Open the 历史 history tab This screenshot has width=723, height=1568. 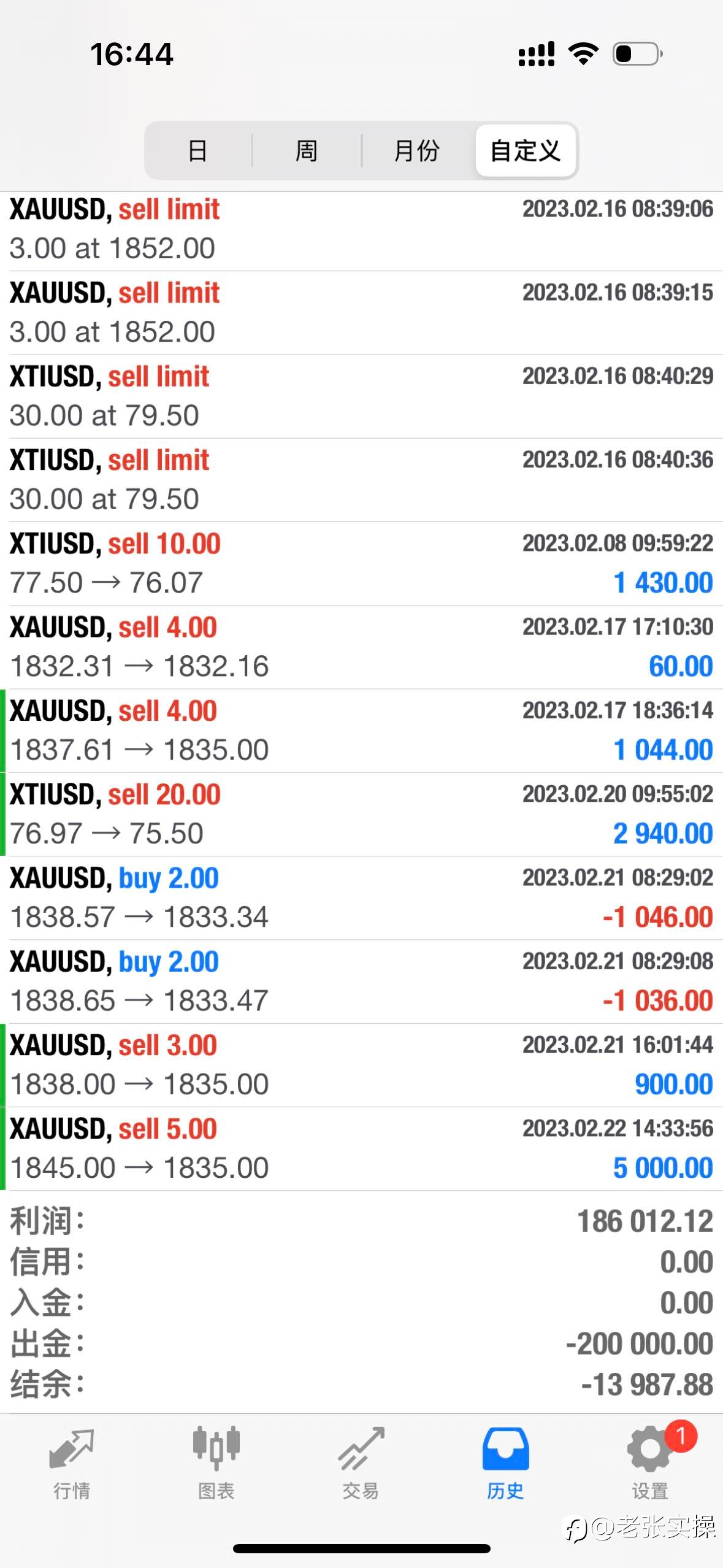[505, 1464]
